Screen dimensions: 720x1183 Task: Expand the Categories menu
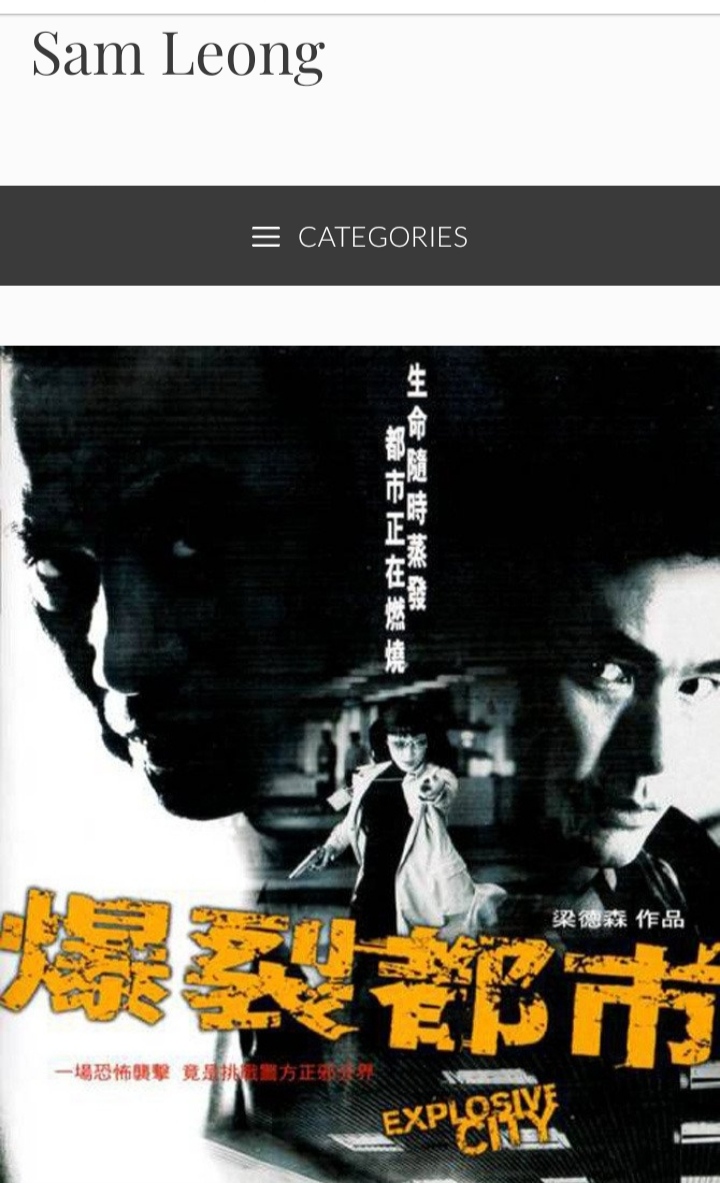pos(360,236)
